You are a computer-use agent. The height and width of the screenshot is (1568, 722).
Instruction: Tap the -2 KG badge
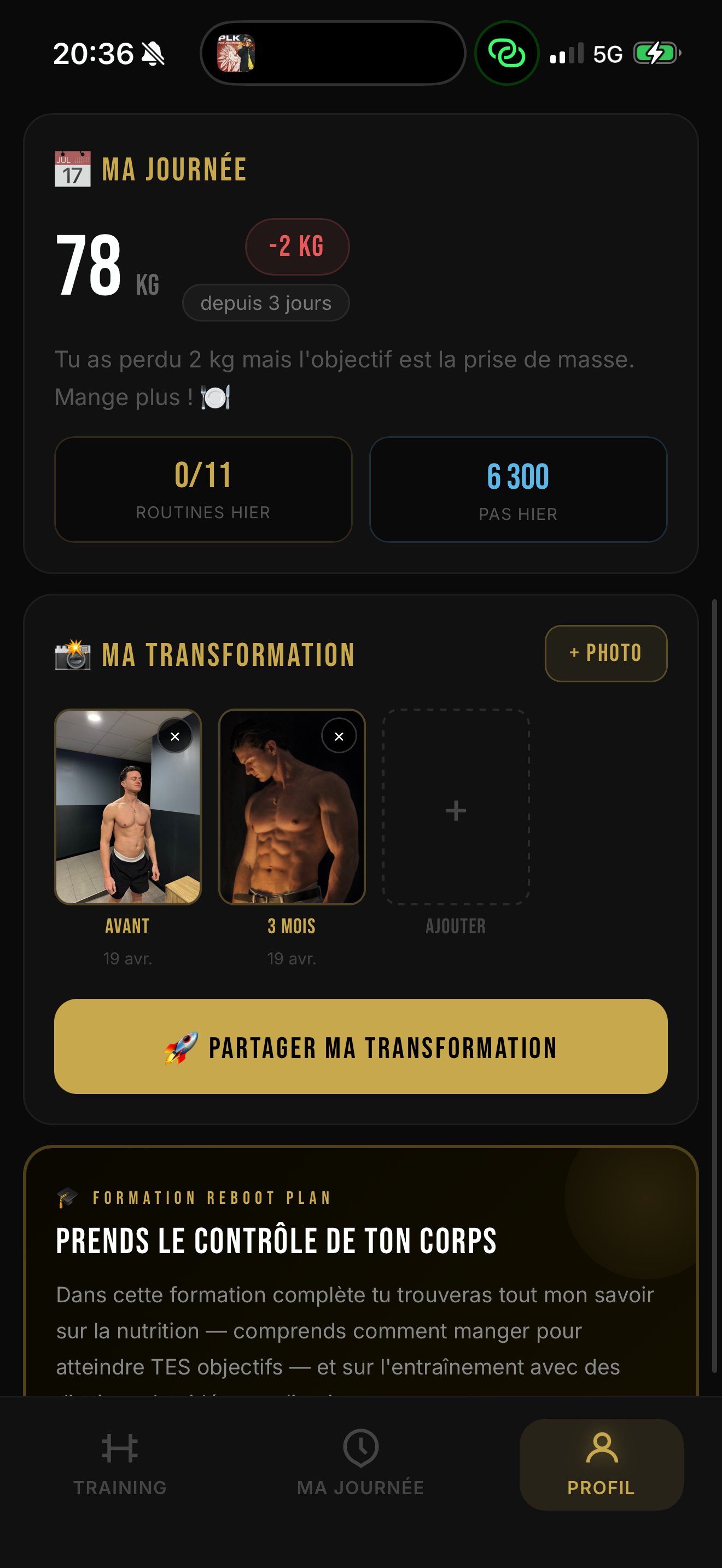point(296,247)
